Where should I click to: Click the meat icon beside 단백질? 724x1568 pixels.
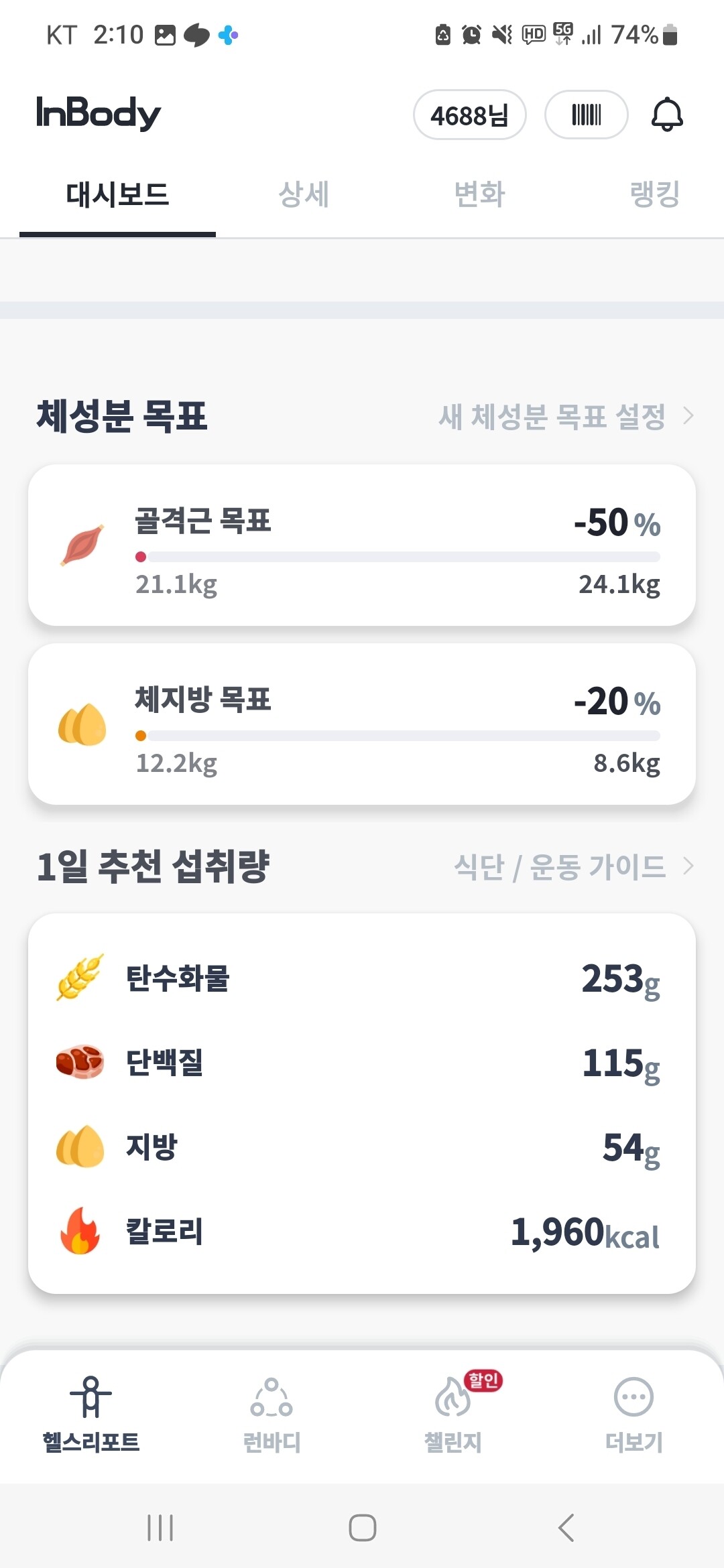pyautogui.click(x=80, y=1063)
